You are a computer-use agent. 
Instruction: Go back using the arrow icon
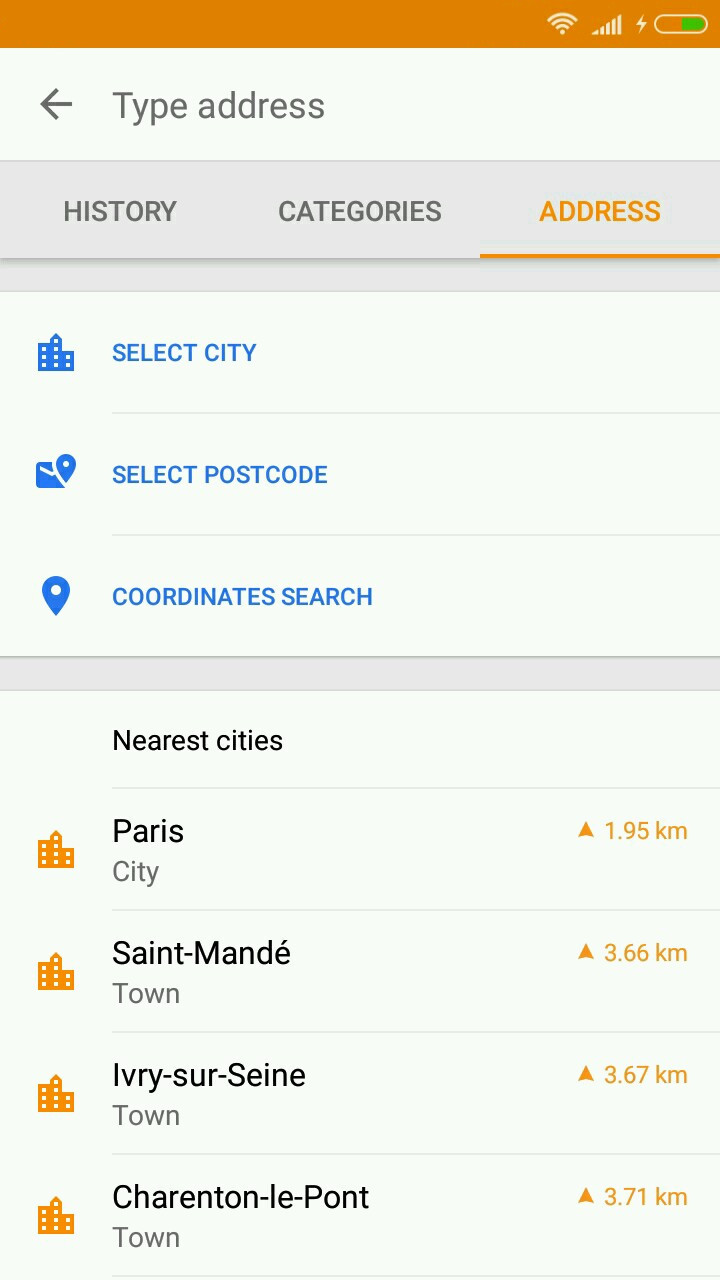click(56, 105)
